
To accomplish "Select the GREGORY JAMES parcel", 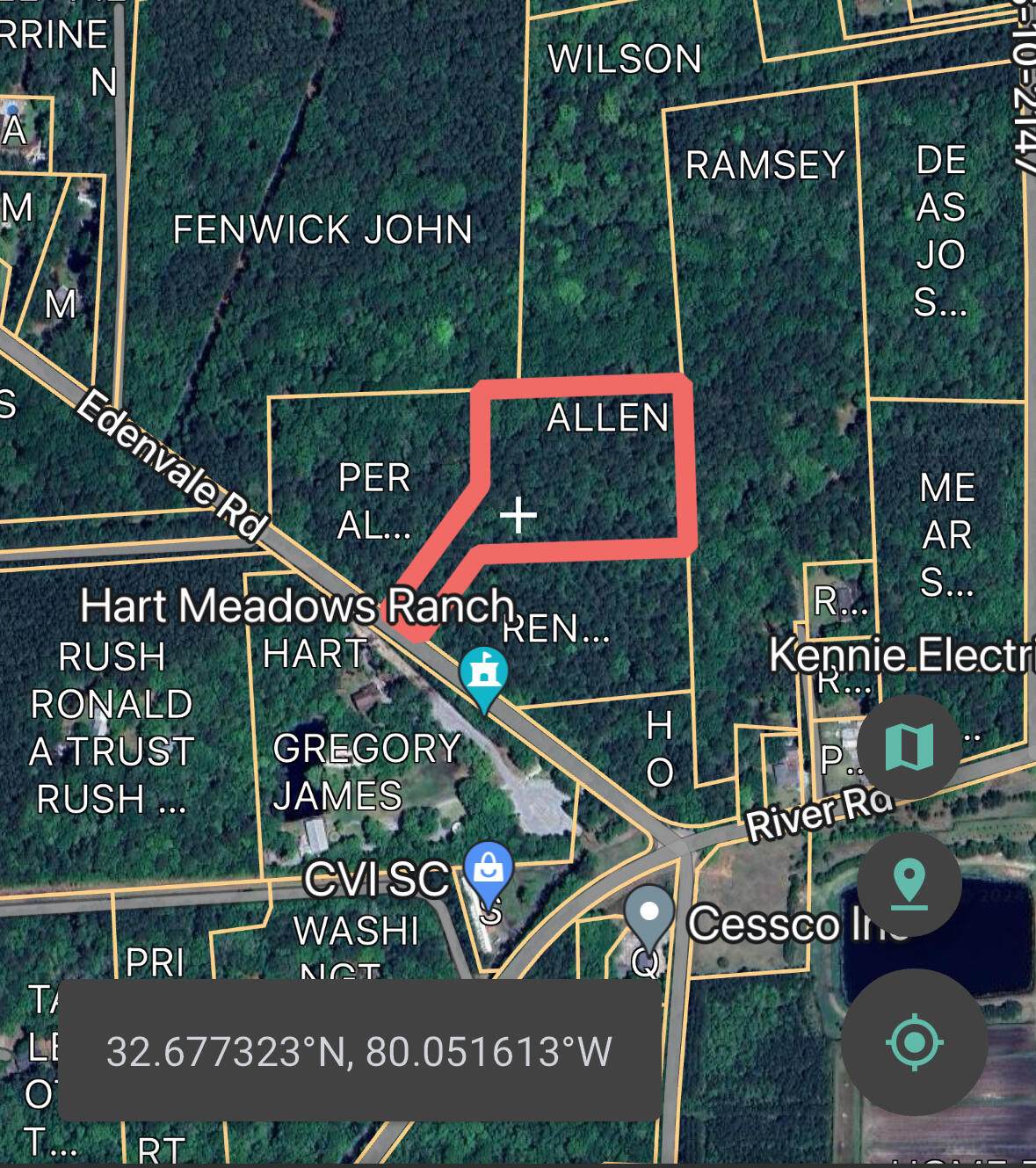I will [x=366, y=772].
